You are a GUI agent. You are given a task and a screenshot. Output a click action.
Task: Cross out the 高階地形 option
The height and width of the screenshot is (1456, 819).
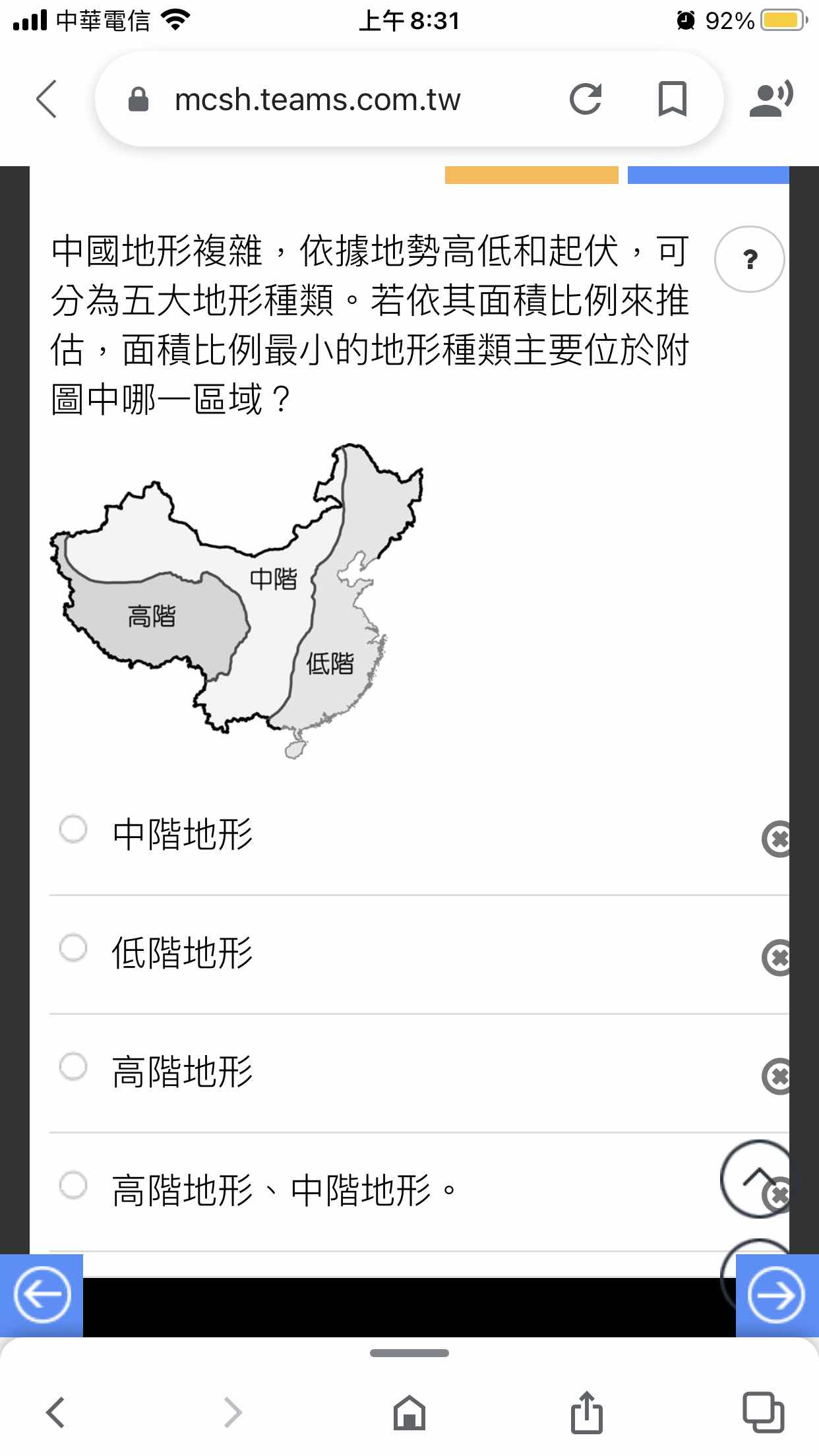tap(777, 1076)
